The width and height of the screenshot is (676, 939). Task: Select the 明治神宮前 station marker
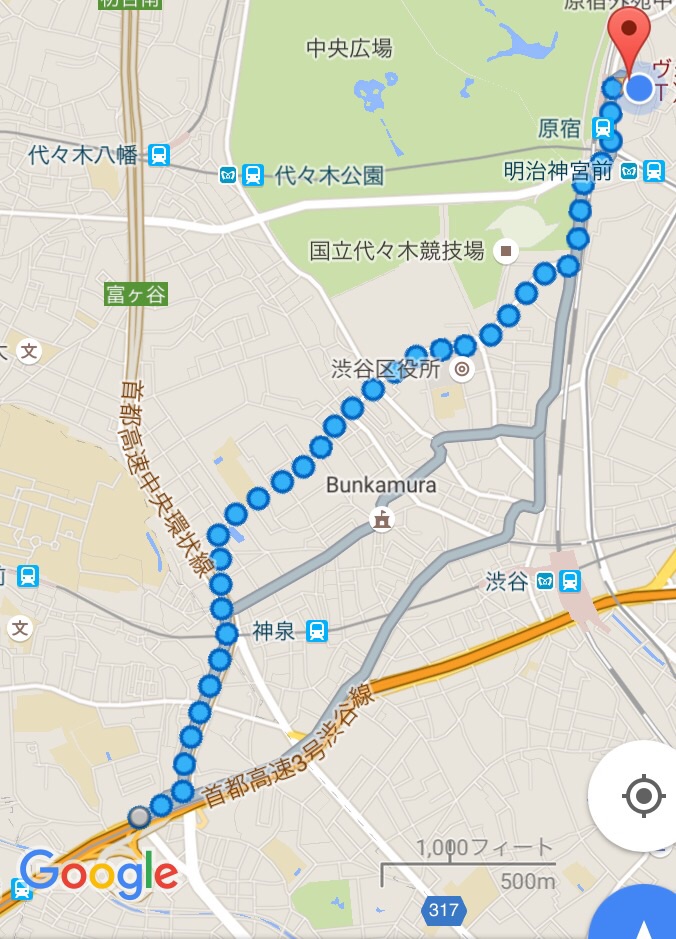pos(653,170)
